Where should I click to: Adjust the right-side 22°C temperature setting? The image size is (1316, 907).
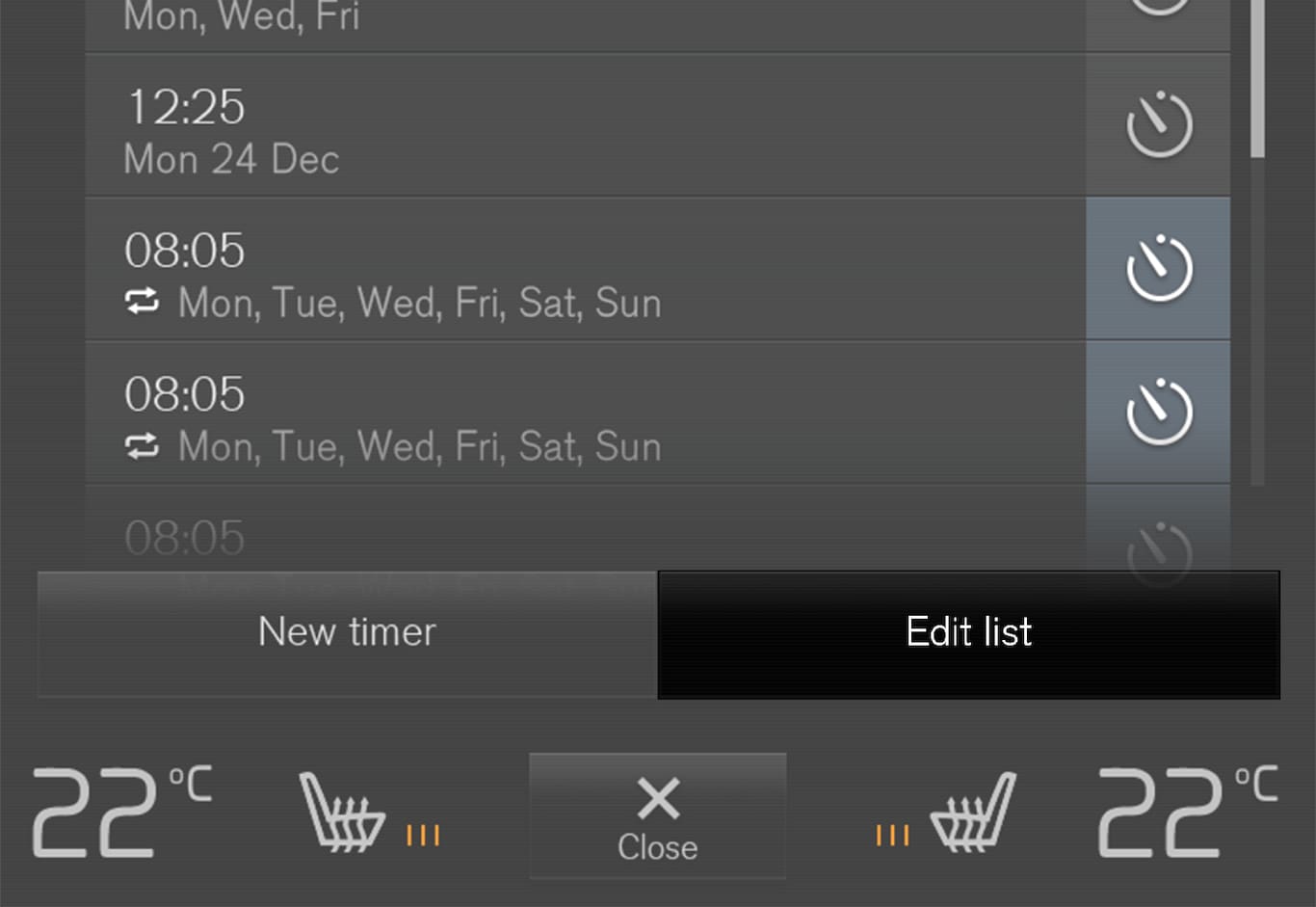(x=1187, y=812)
